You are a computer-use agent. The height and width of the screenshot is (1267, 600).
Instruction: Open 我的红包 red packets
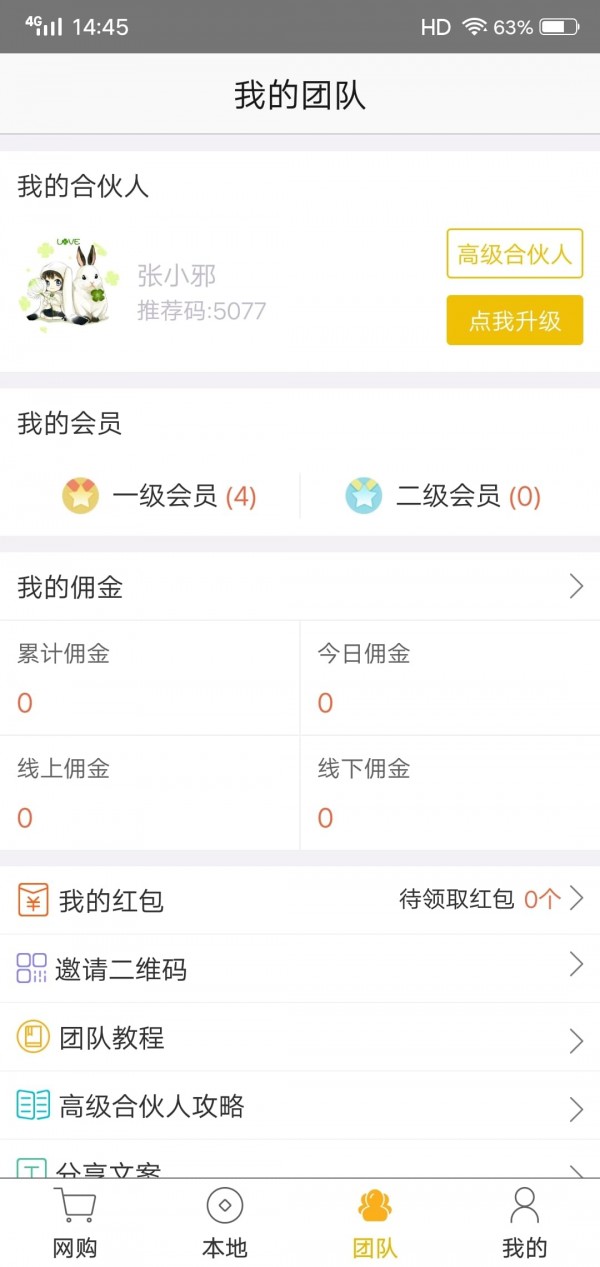tap(300, 900)
